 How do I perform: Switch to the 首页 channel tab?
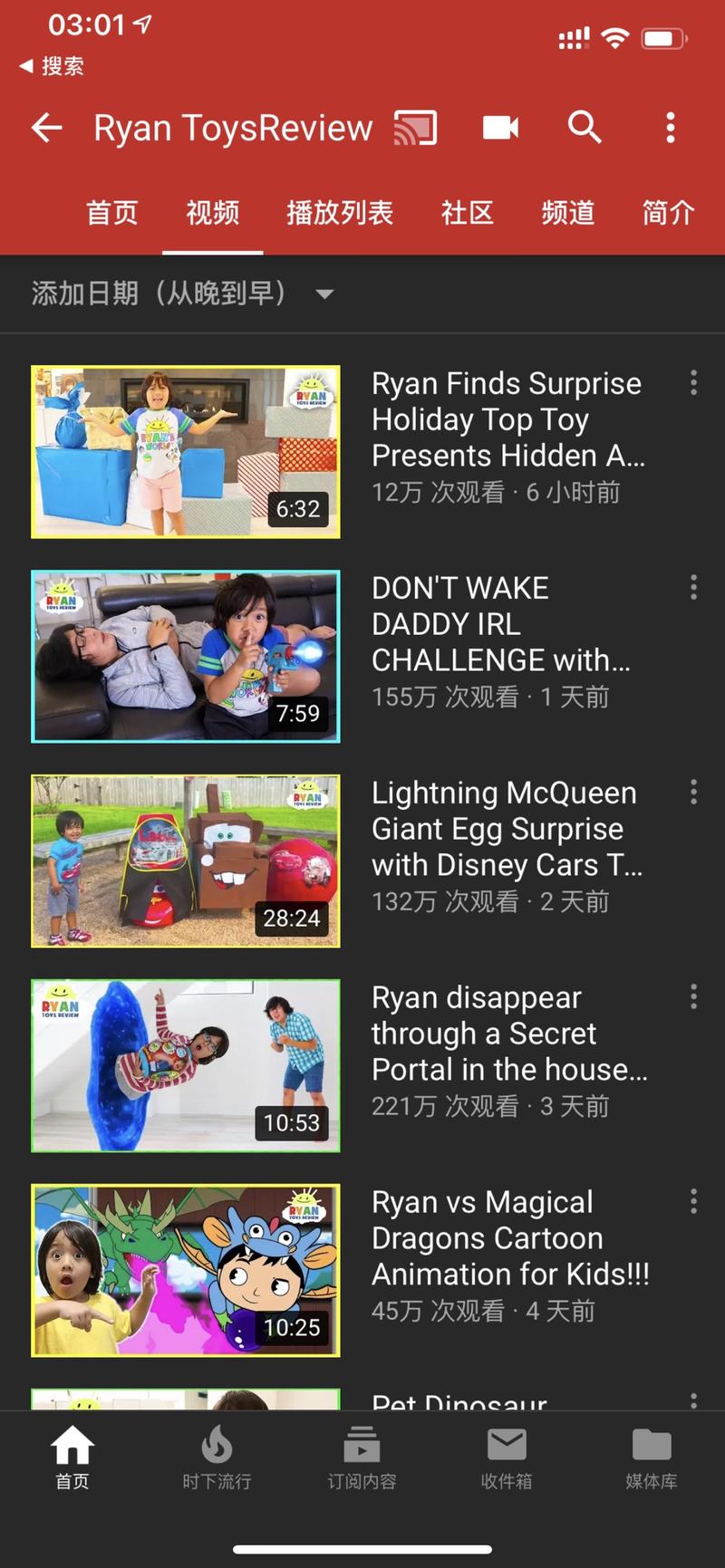click(x=111, y=213)
